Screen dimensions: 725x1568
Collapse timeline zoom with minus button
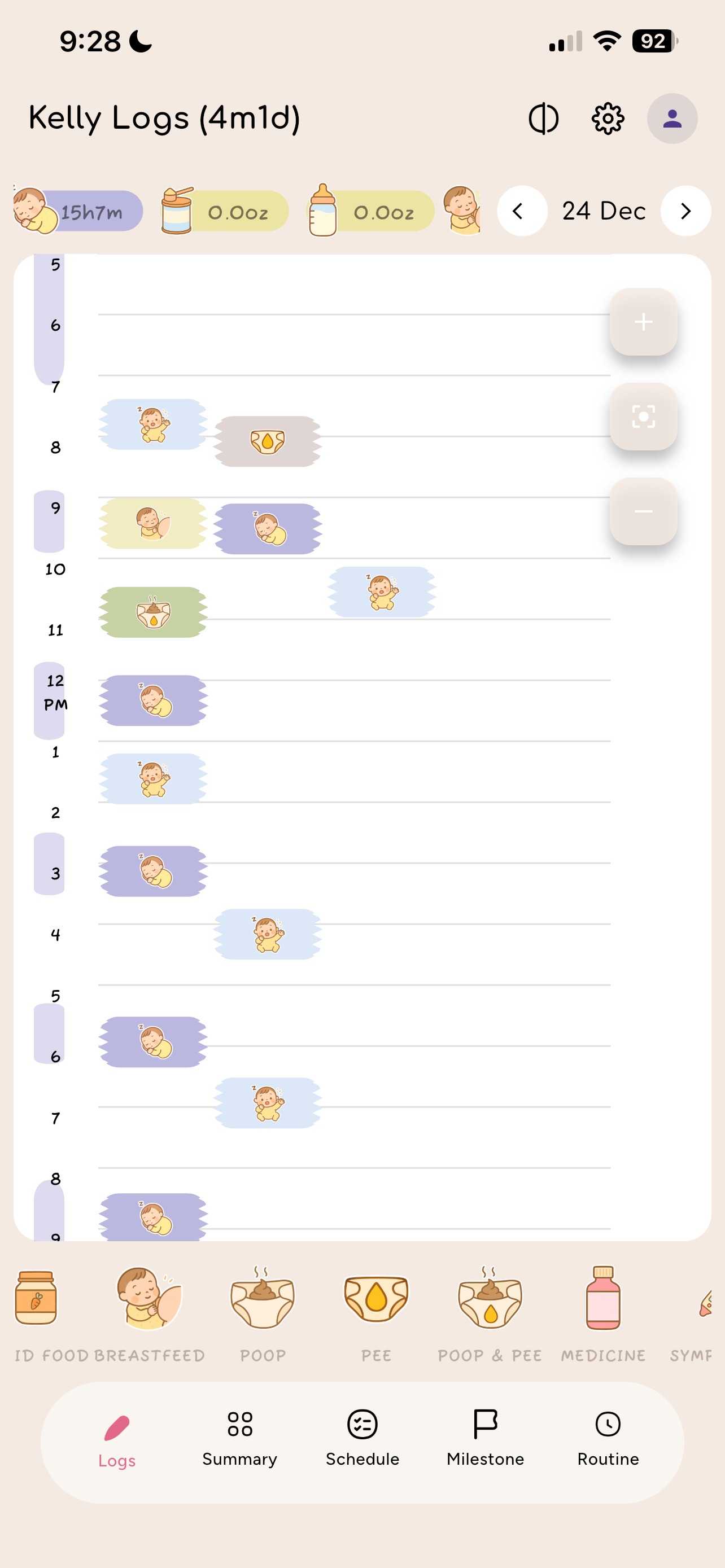[x=644, y=511]
